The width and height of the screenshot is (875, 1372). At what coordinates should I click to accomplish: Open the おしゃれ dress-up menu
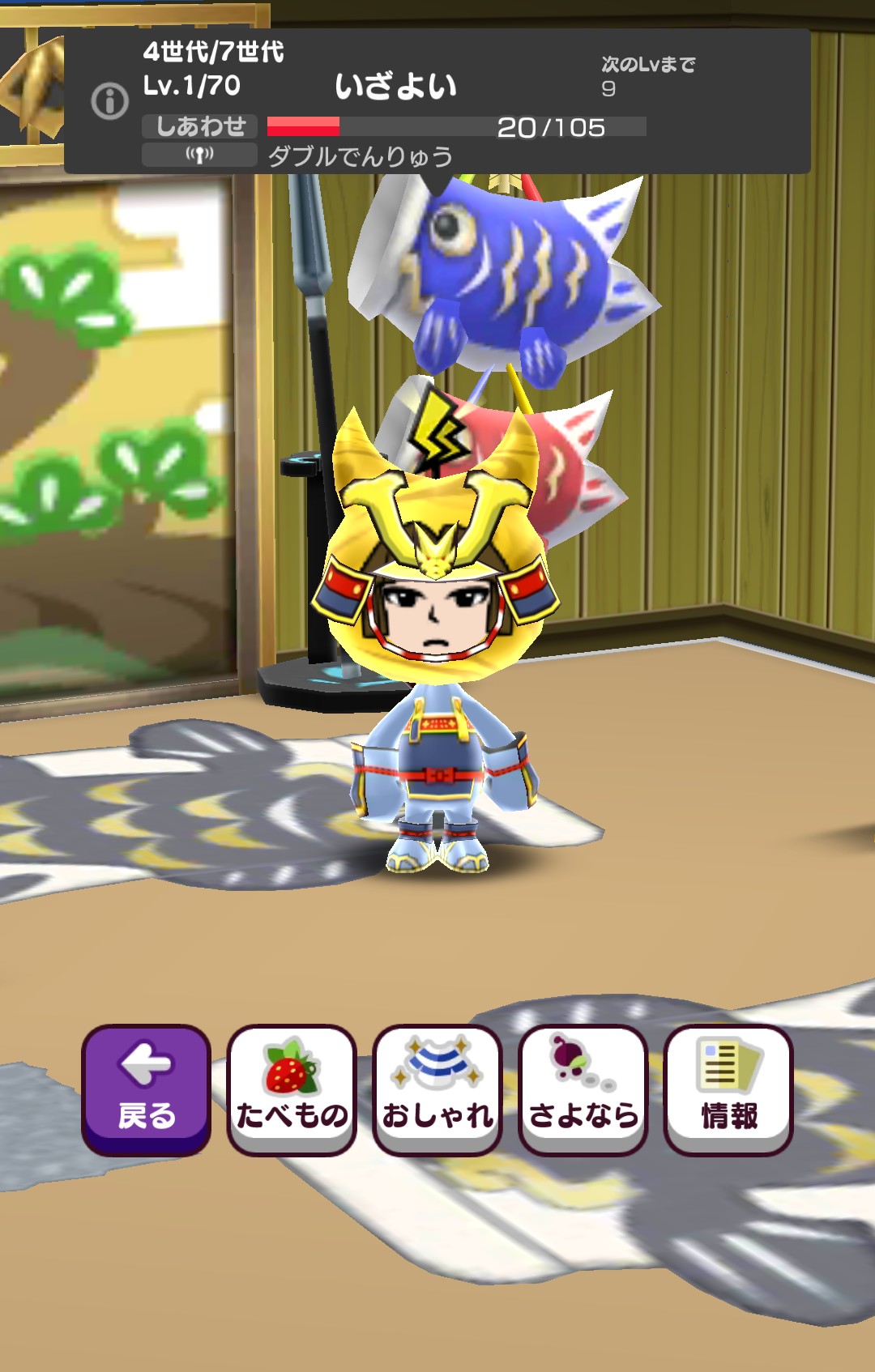pyautogui.click(x=437, y=1089)
